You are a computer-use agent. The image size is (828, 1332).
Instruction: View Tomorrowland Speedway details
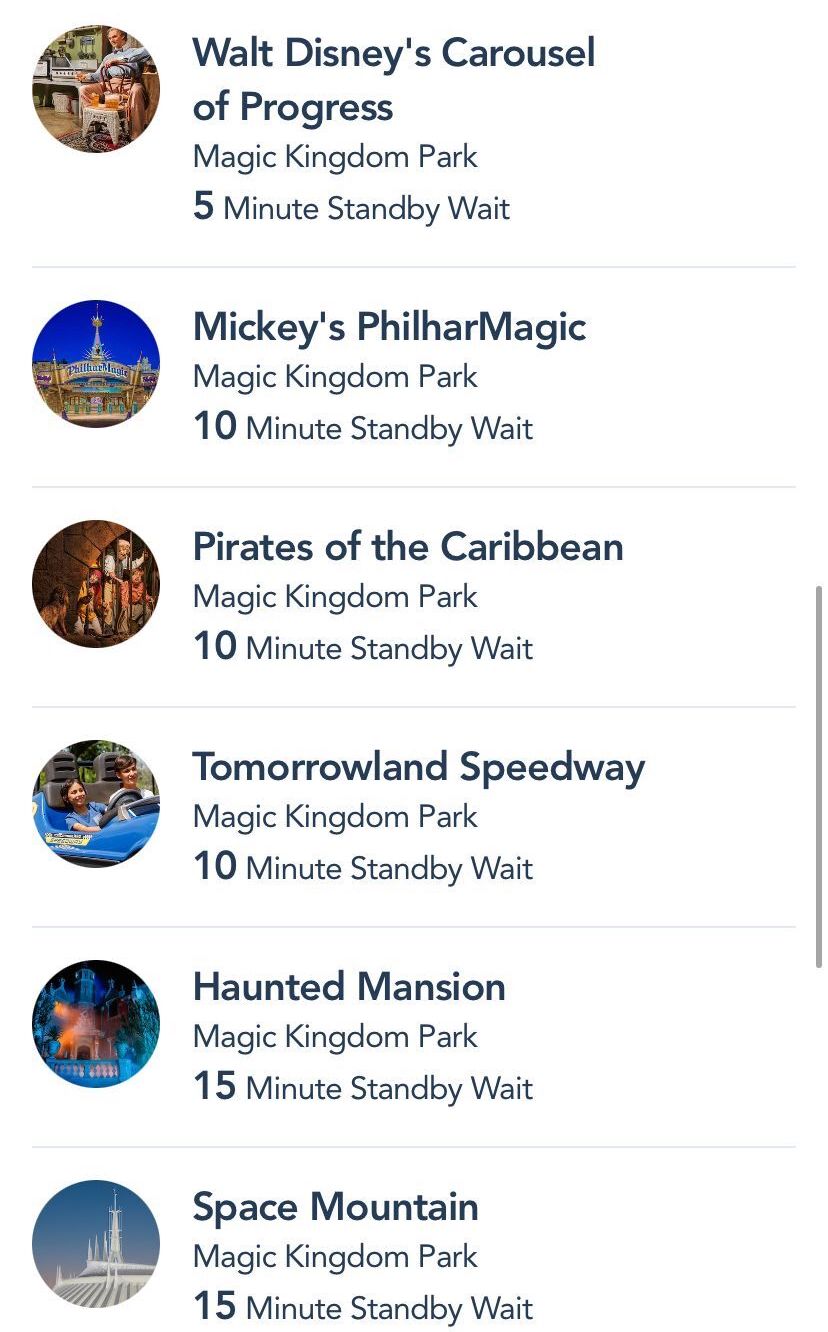coord(414,817)
